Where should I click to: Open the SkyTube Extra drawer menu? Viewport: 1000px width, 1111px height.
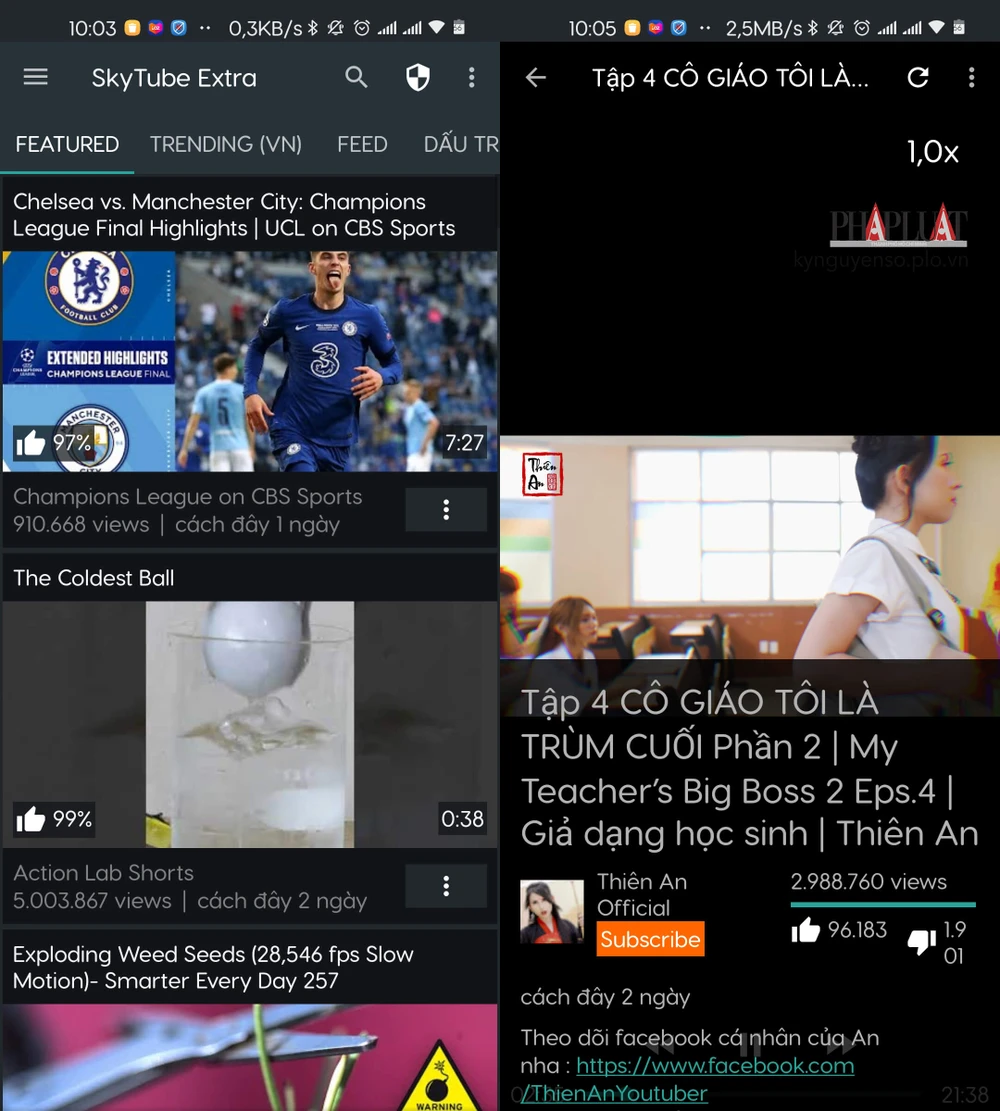(36, 77)
